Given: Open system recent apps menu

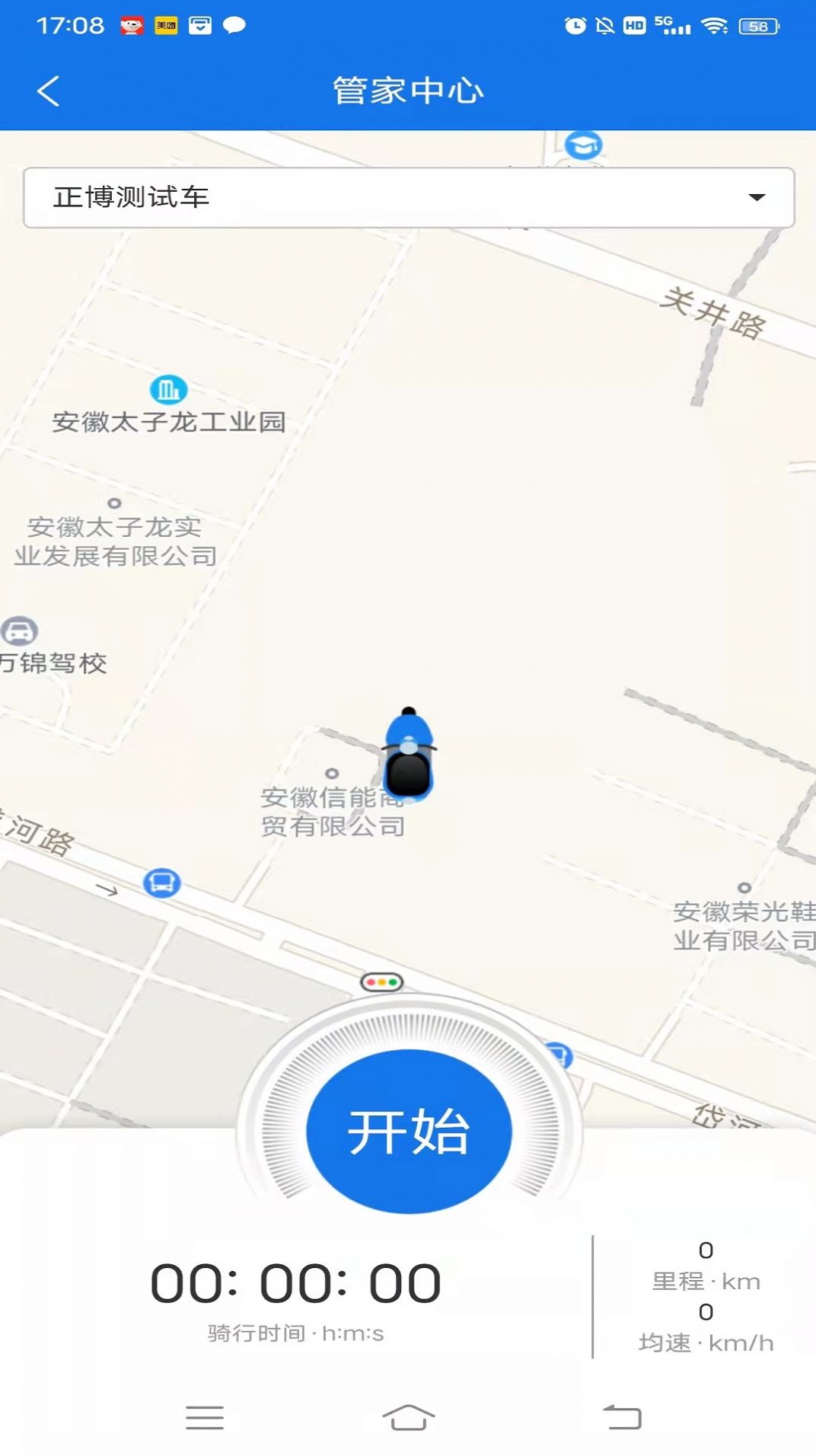Looking at the screenshot, I should point(205,1417).
